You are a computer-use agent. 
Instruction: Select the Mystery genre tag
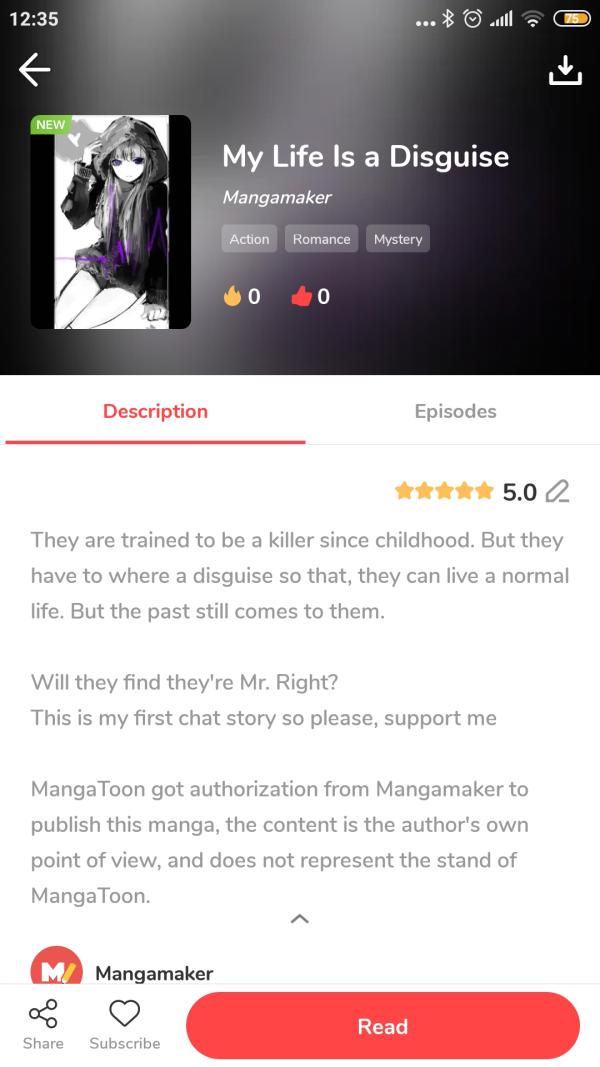pos(398,239)
